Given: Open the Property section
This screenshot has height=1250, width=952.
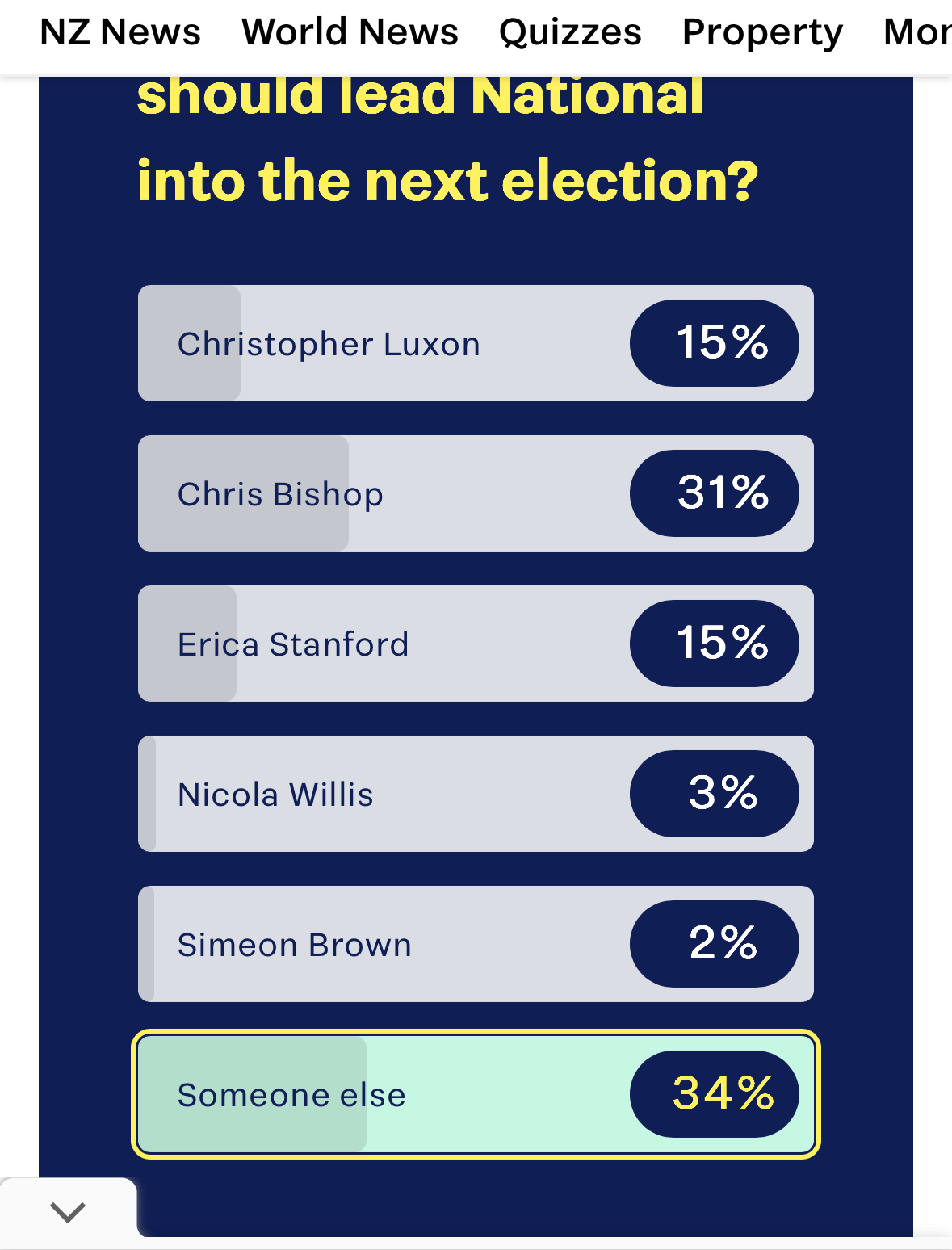Looking at the screenshot, I should coord(762,32).
